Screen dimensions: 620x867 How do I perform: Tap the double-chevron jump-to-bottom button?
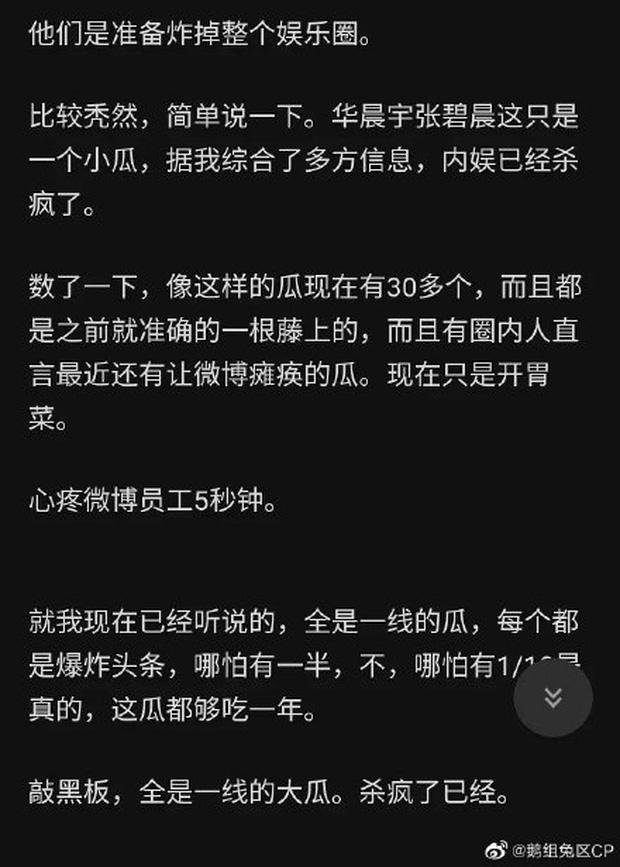click(x=553, y=697)
